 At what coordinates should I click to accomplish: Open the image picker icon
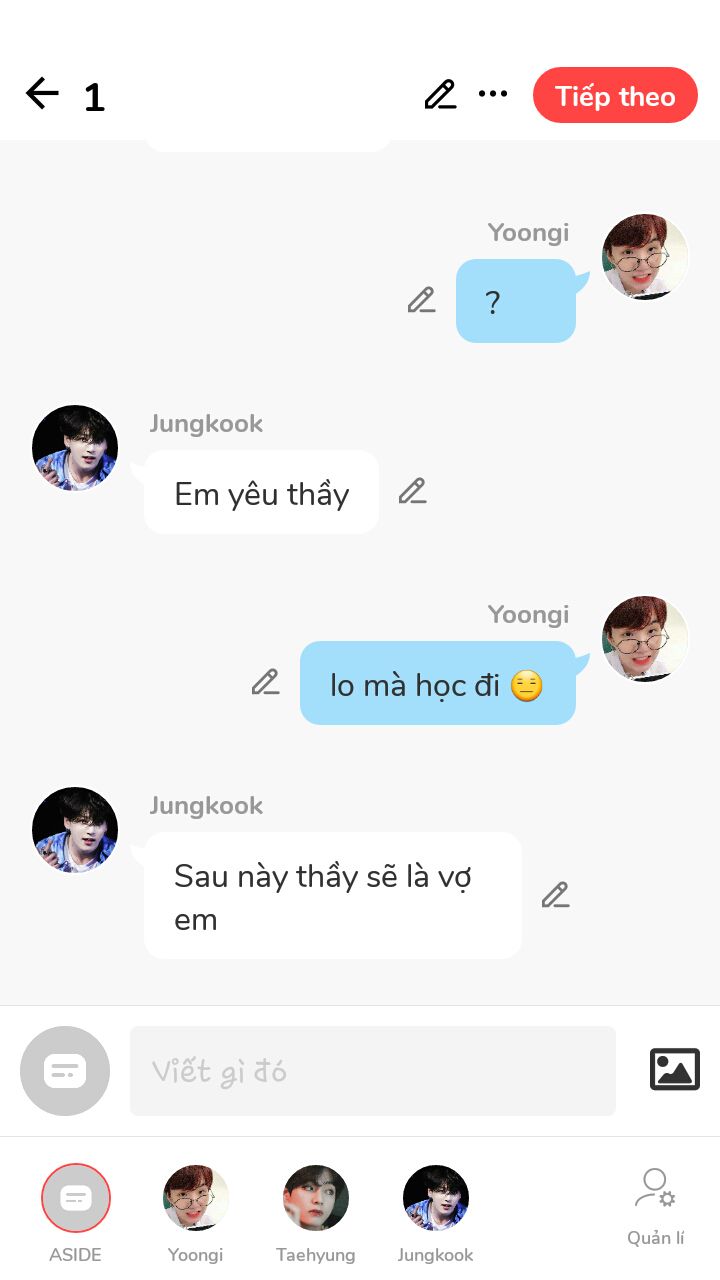pyautogui.click(x=675, y=1070)
